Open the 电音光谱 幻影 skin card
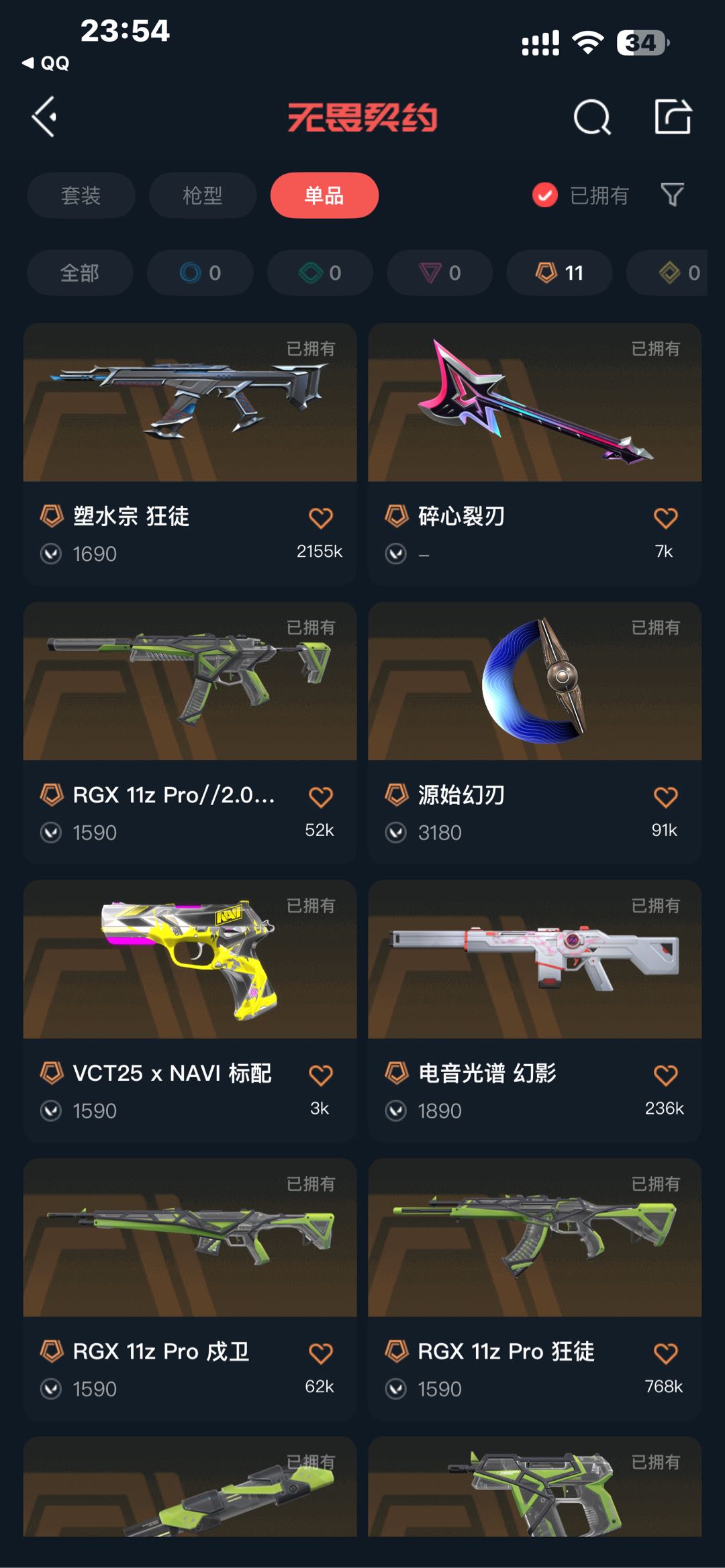 (x=534, y=973)
